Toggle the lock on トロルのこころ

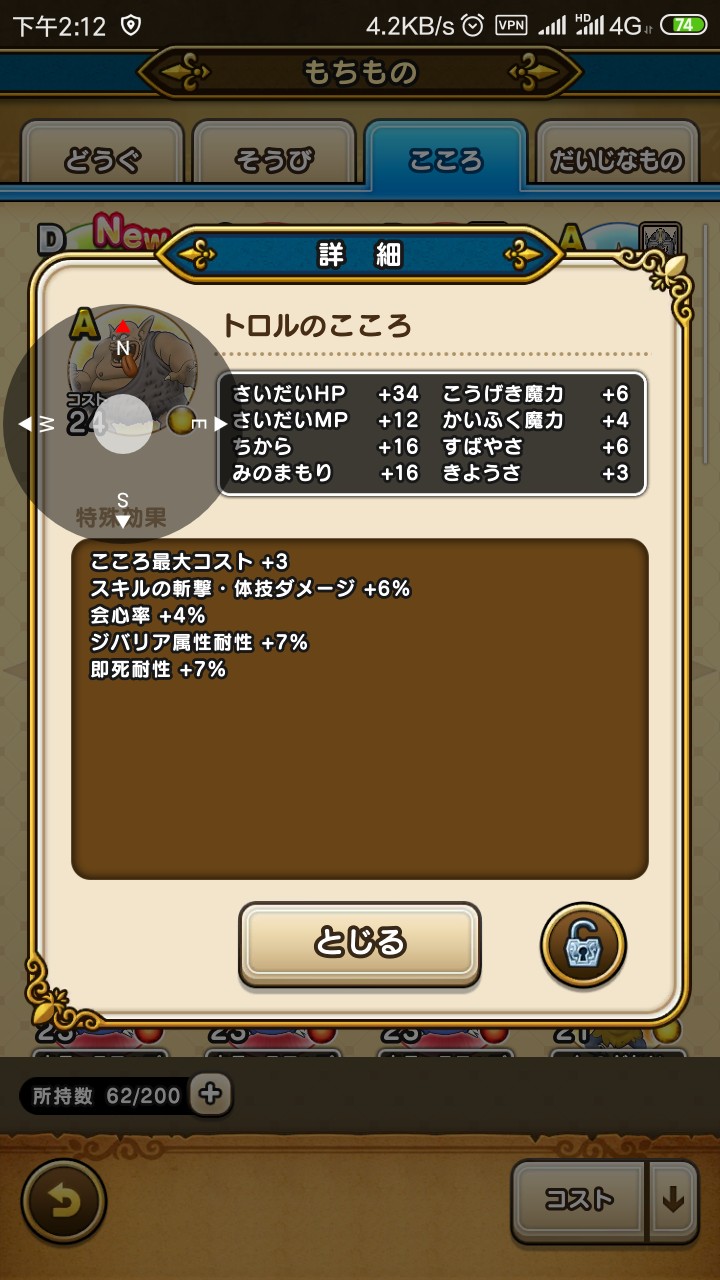(583, 945)
